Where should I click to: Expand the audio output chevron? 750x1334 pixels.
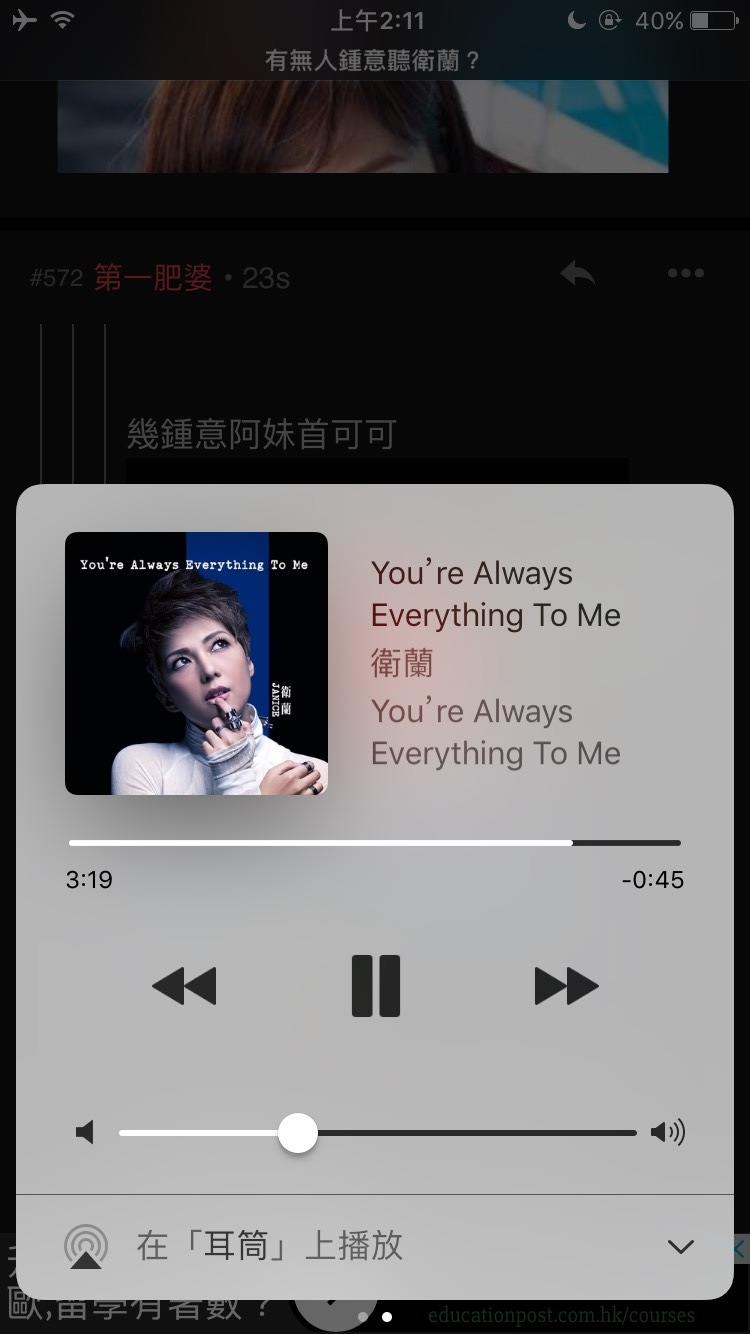pyautogui.click(x=681, y=1246)
